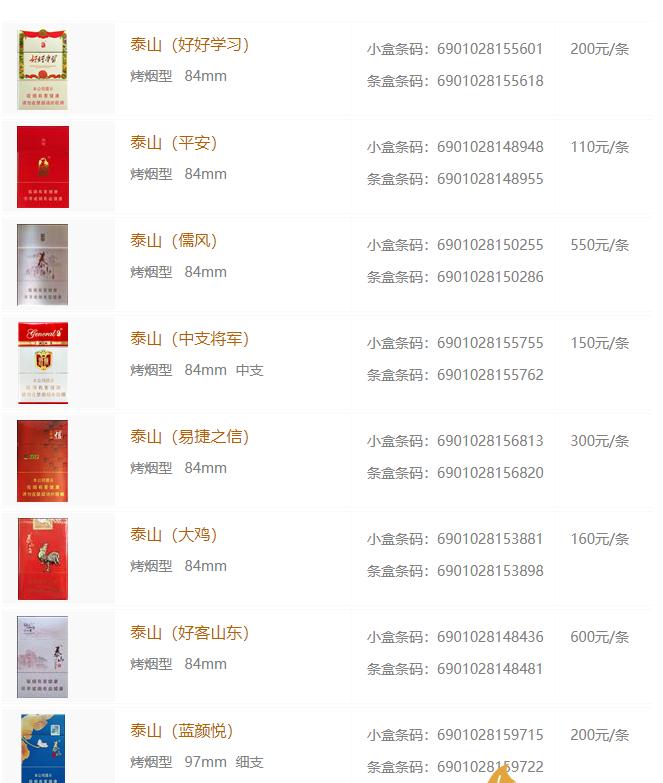Open 泰山(大鸡) product details
This screenshot has height=783, width=663.
[x=173, y=535]
